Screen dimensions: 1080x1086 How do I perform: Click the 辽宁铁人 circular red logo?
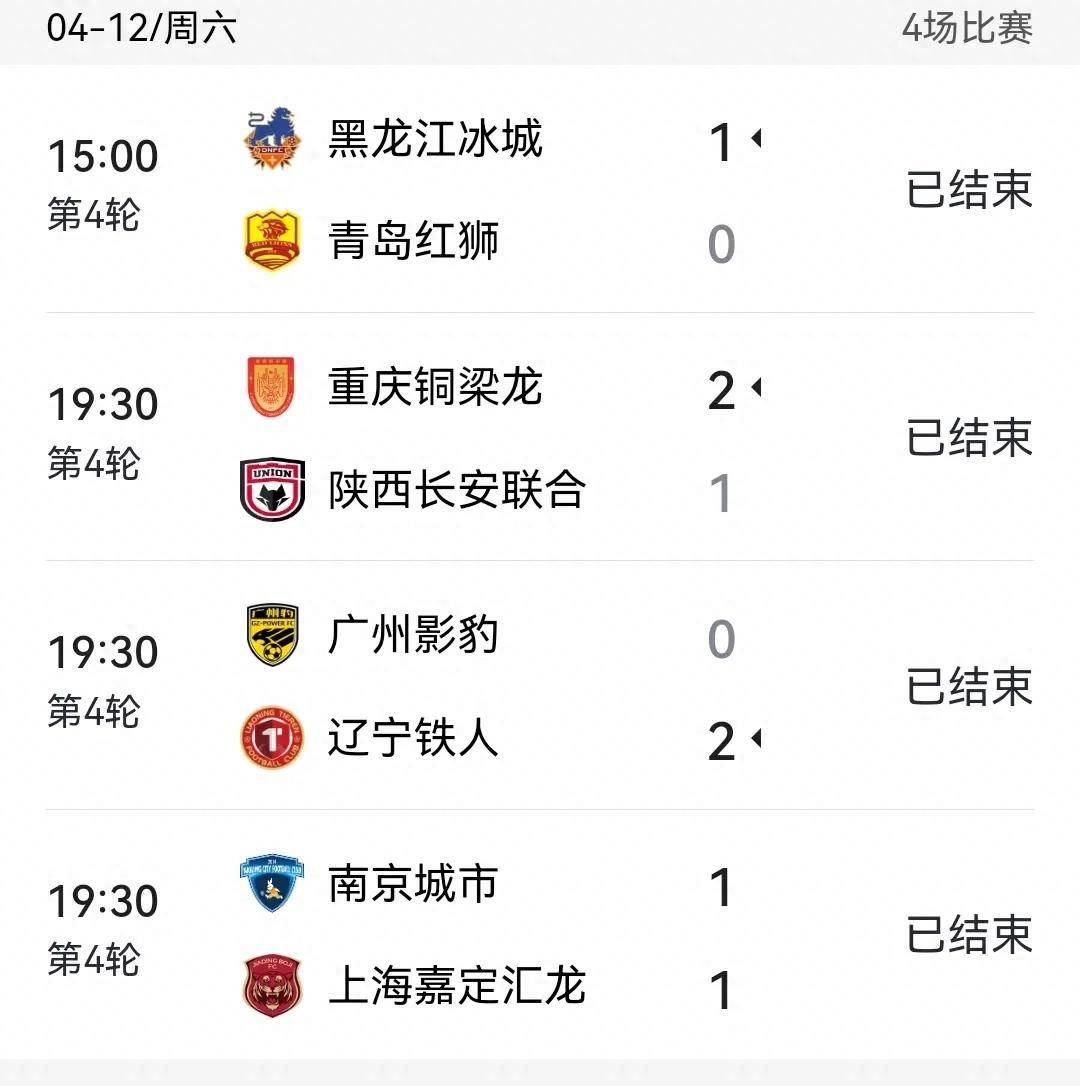272,737
